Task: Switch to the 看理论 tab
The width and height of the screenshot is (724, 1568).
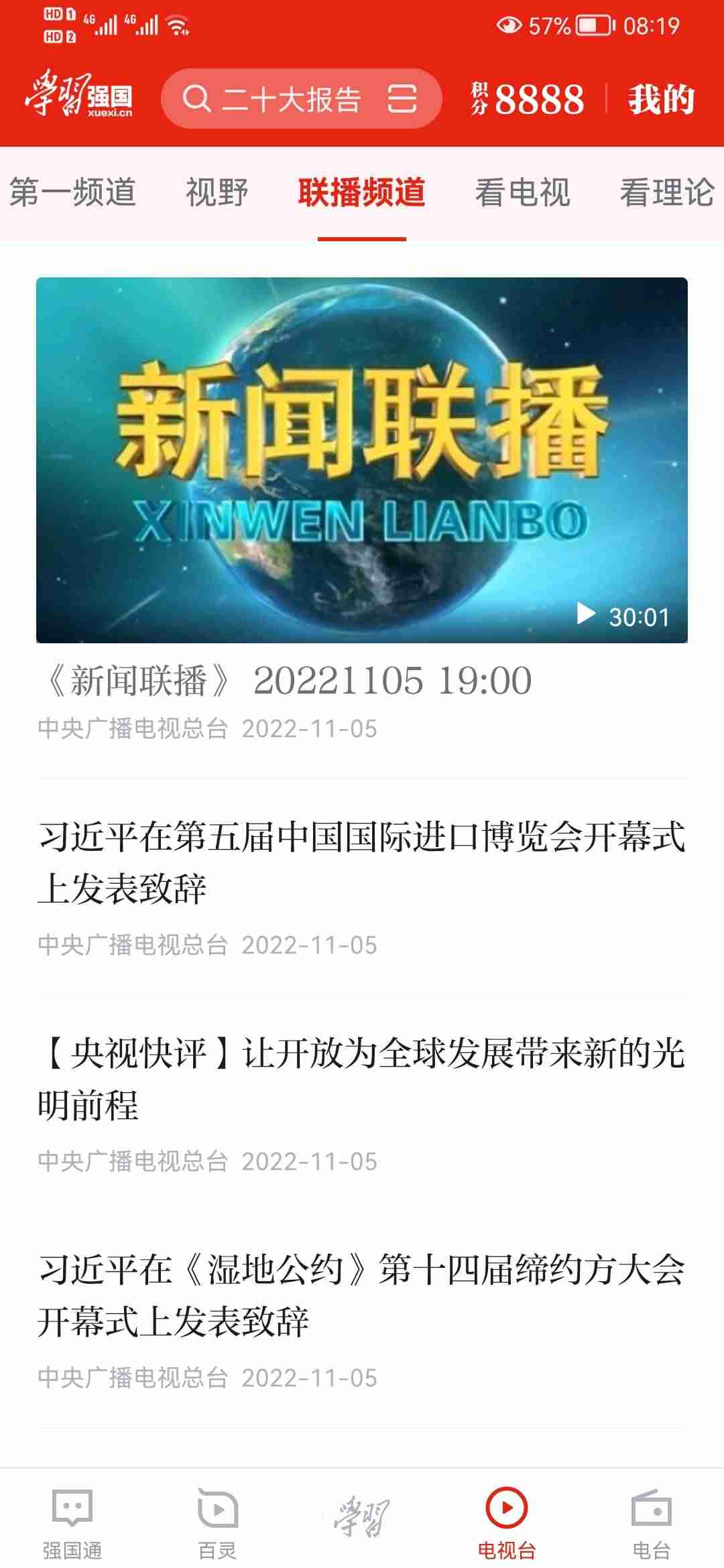Action: [x=666, y=193]
